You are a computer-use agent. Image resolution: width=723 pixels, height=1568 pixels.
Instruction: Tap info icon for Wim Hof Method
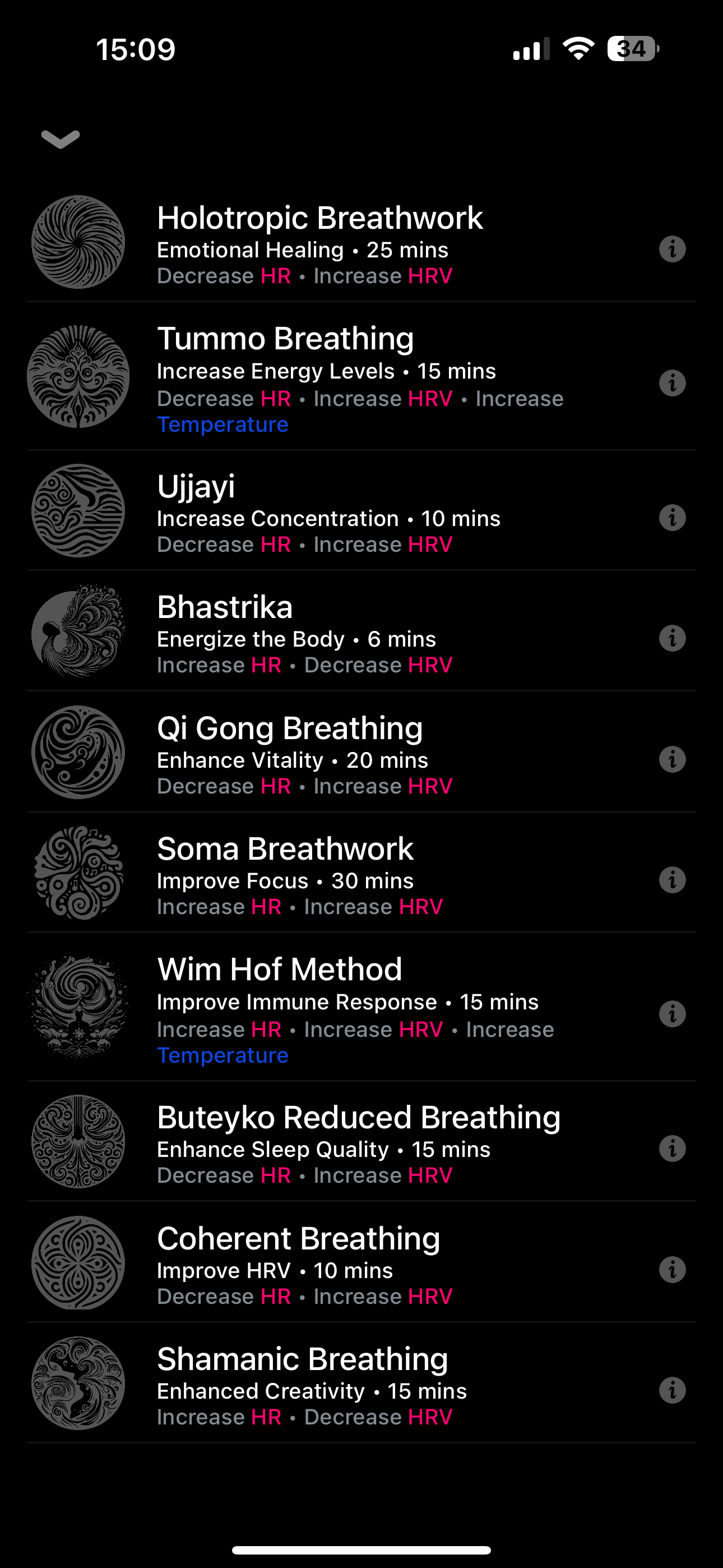point(672,1014)
